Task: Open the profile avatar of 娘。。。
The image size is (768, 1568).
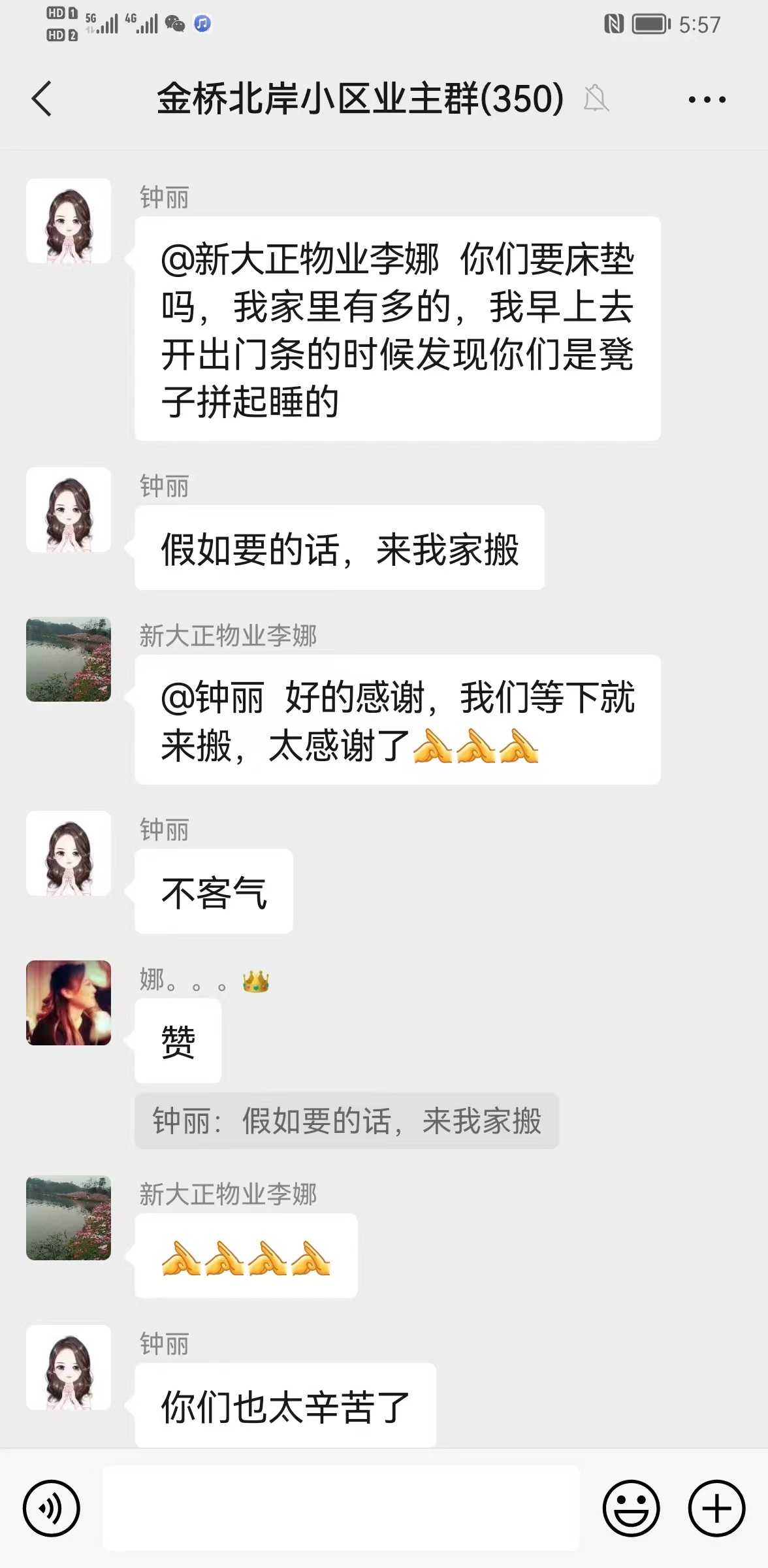Action: pyautogui.click(x=69, y=1002)
